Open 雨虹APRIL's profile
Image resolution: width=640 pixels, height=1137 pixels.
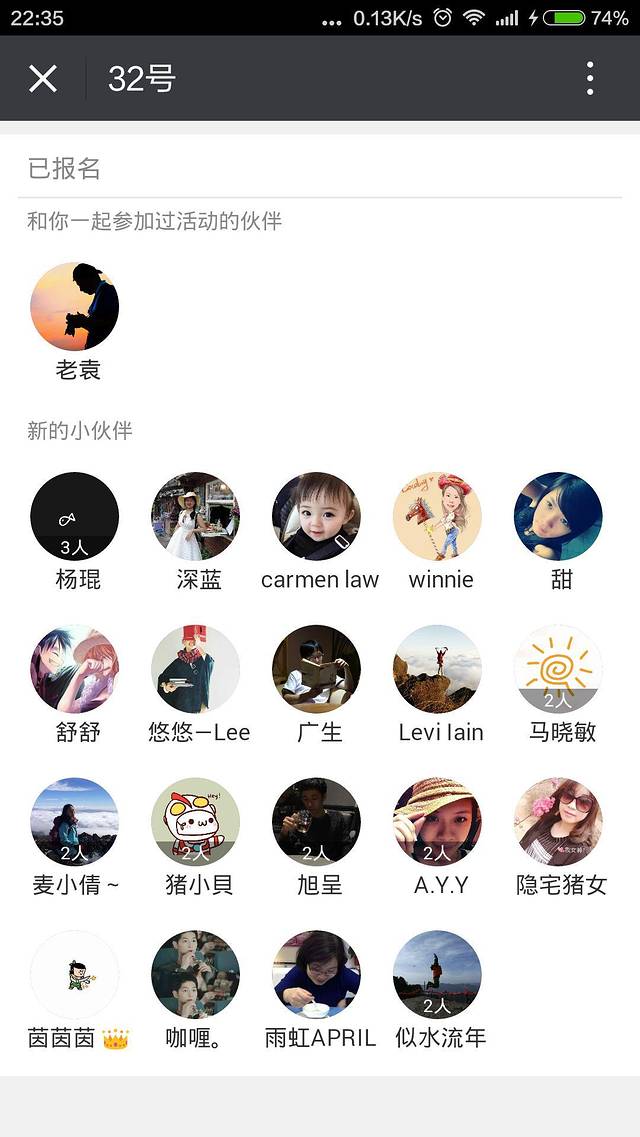(316, 975)
